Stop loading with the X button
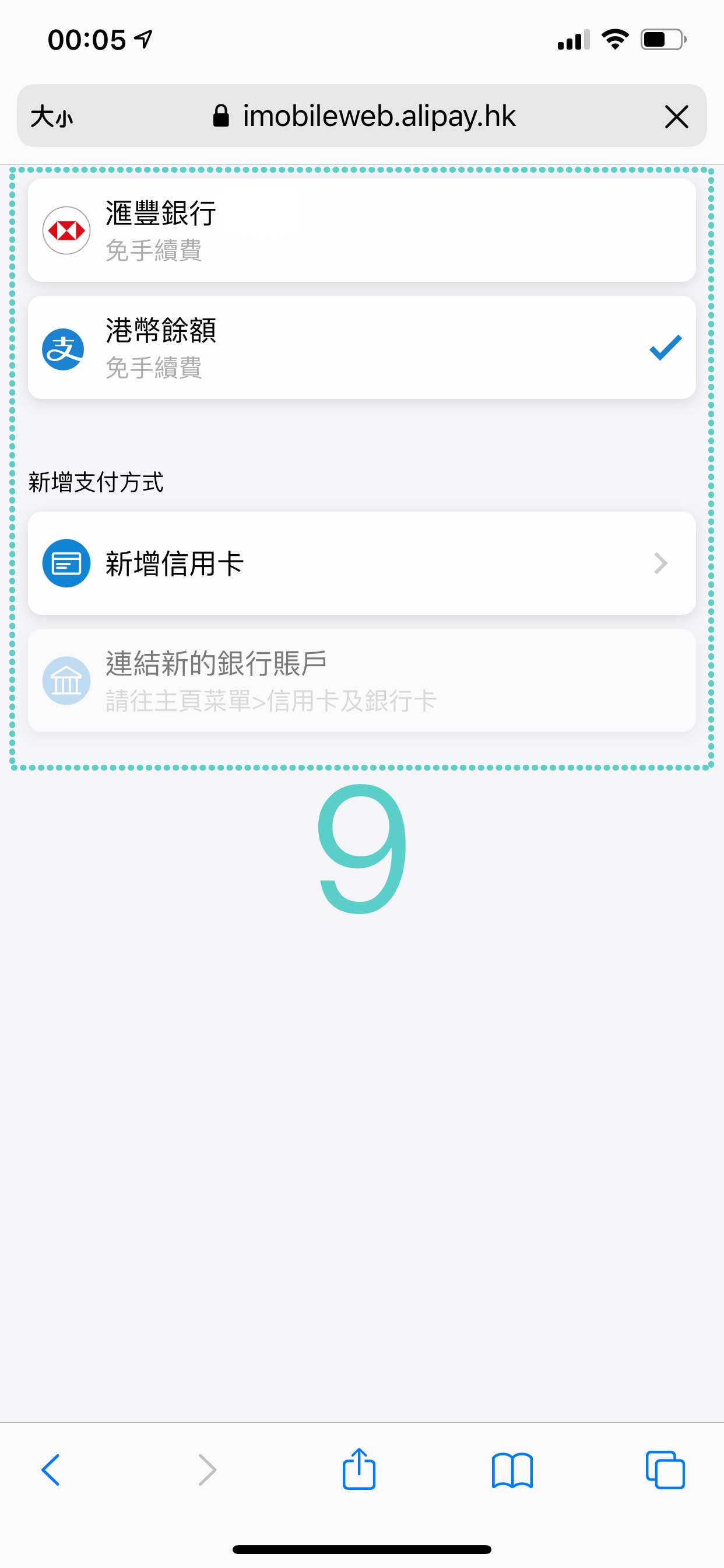The height and width of the screenshot is (1568, 724). click(x=676, y=116)
